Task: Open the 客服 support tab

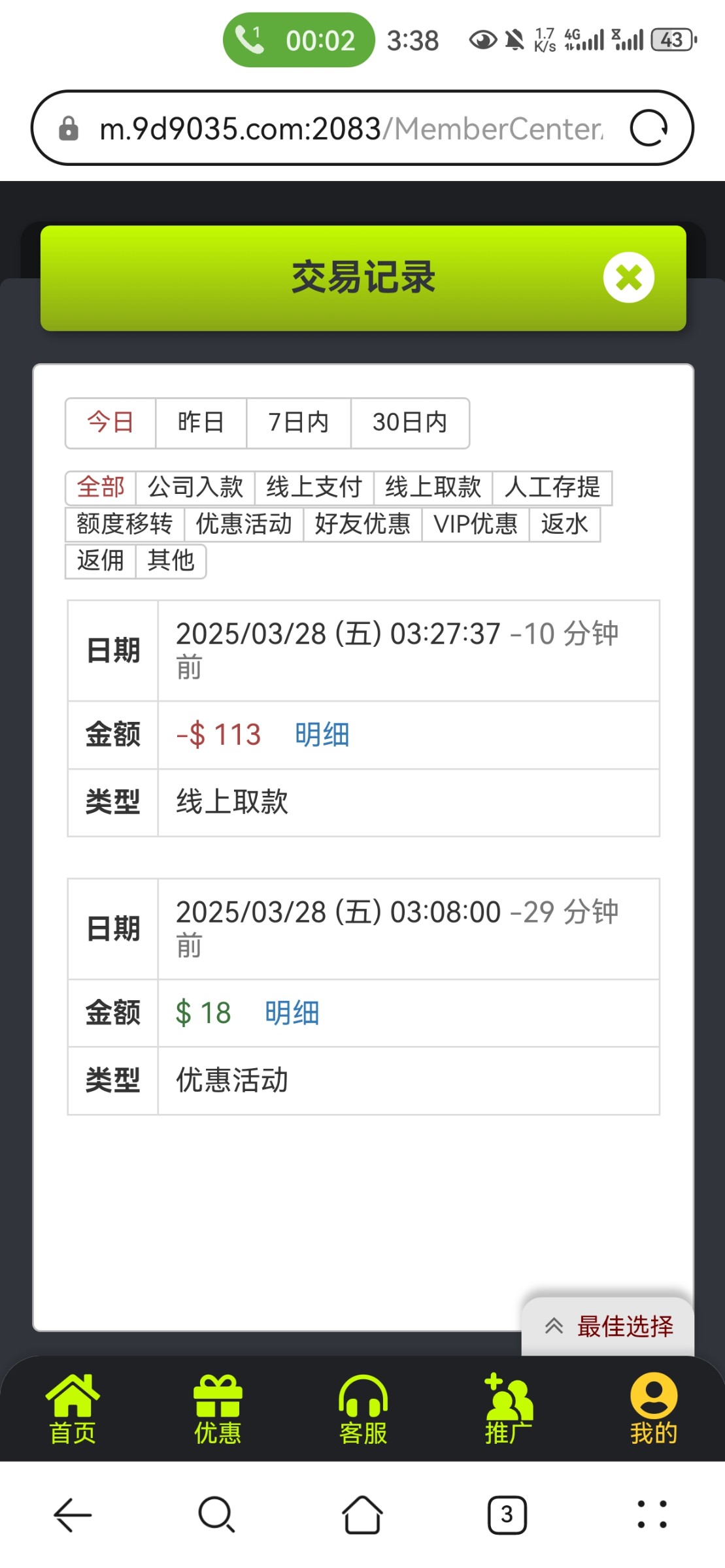Action: 363,1411
